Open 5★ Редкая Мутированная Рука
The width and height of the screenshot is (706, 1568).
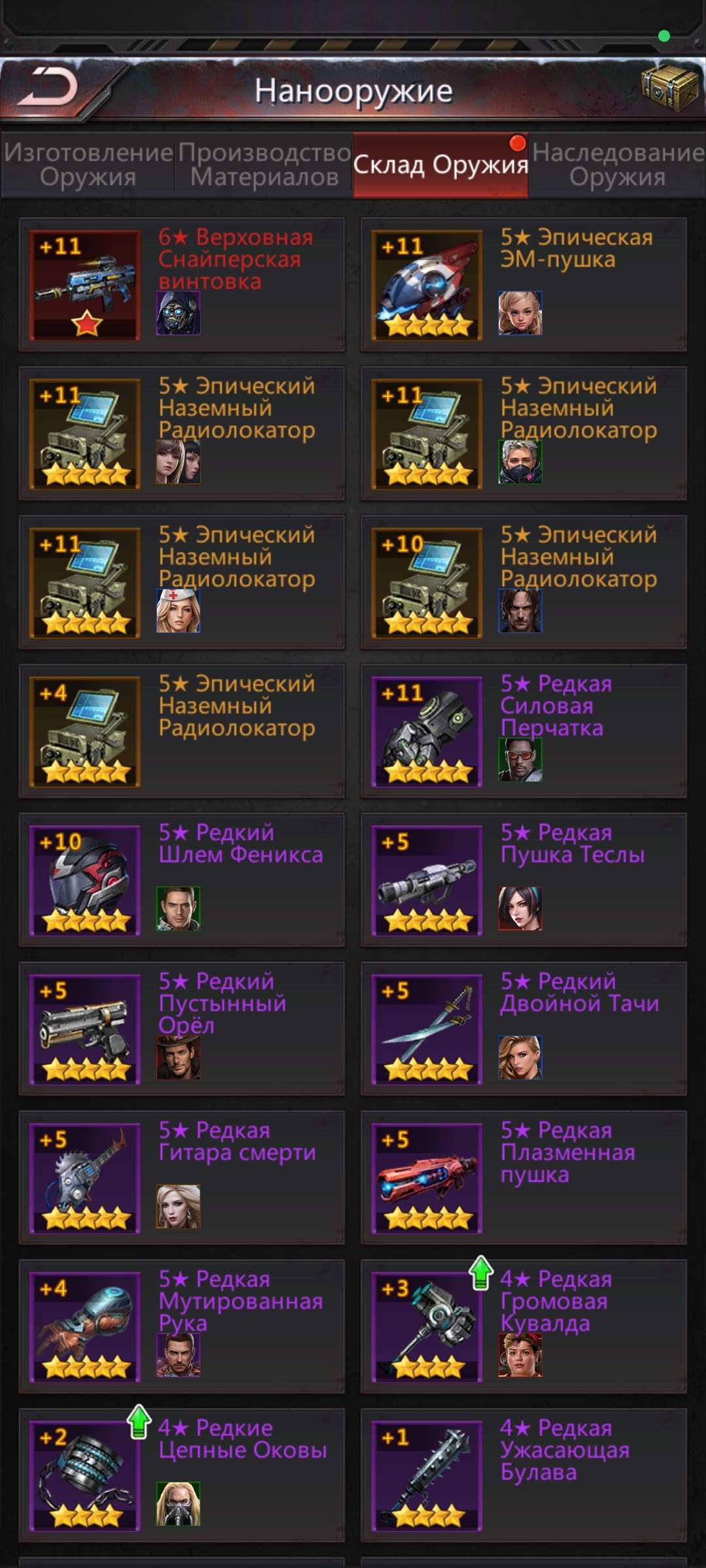(x=182, y=1327)
